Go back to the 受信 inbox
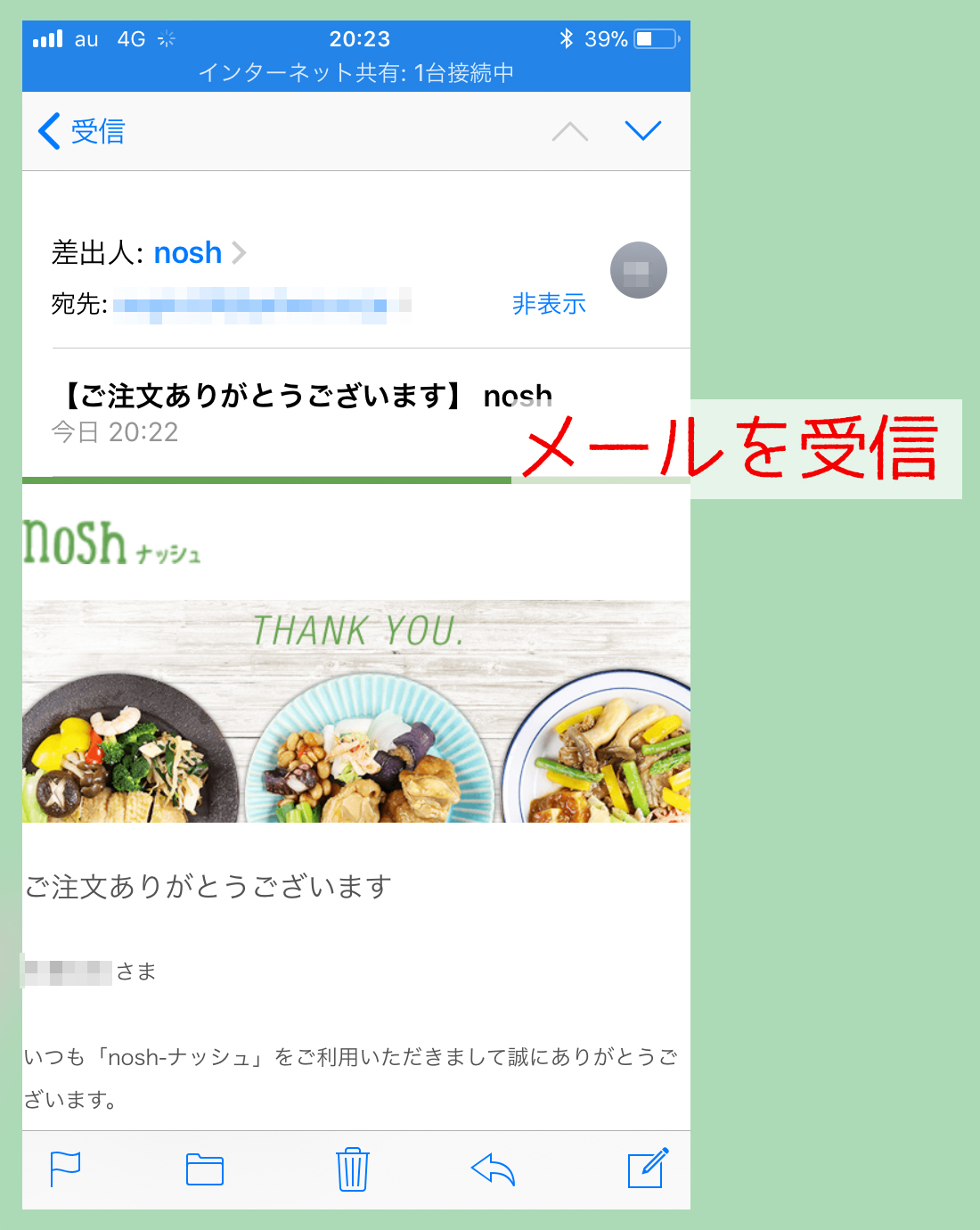This screenshot has height=1230, width=980. click(x=81, y=132)
